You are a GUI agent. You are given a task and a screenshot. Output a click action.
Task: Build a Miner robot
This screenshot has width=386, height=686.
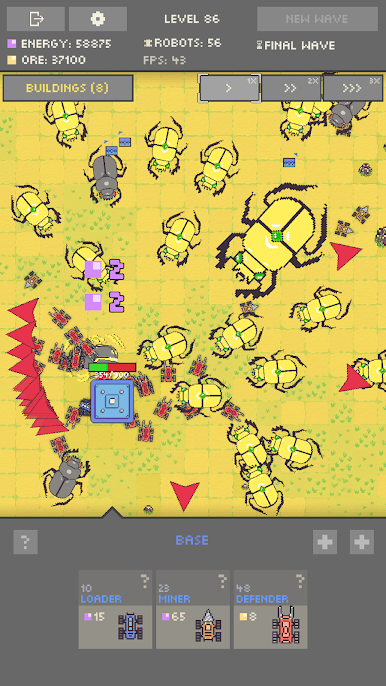(x=193, y=609)
